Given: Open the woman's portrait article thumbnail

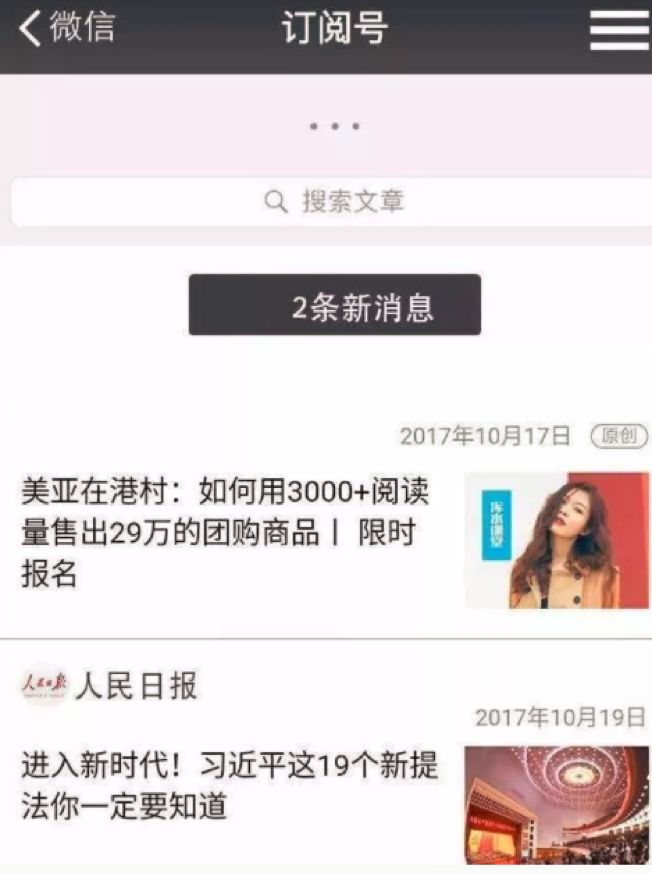Looking at the screenshot, I should tap(556, 541).
